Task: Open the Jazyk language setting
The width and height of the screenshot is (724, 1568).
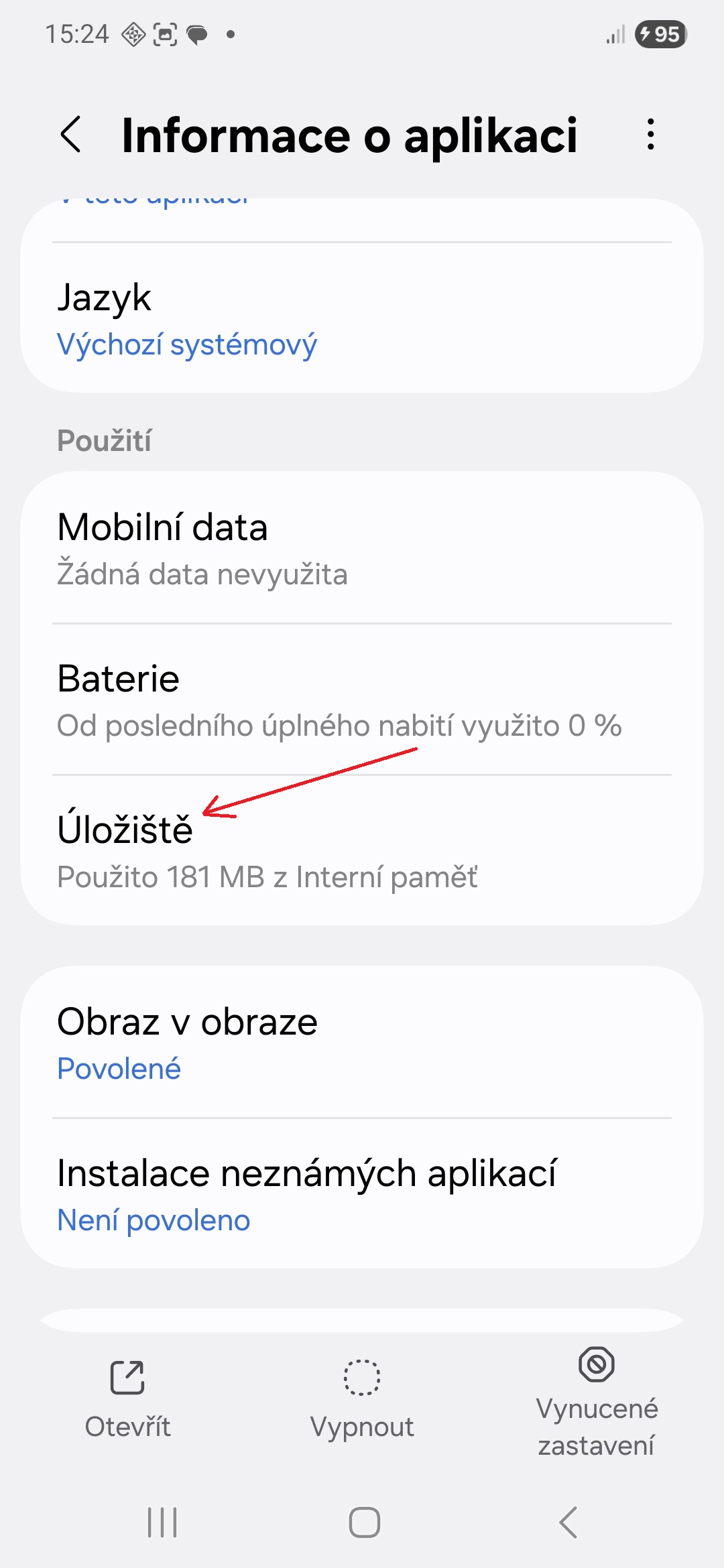Action: [362, 319]
